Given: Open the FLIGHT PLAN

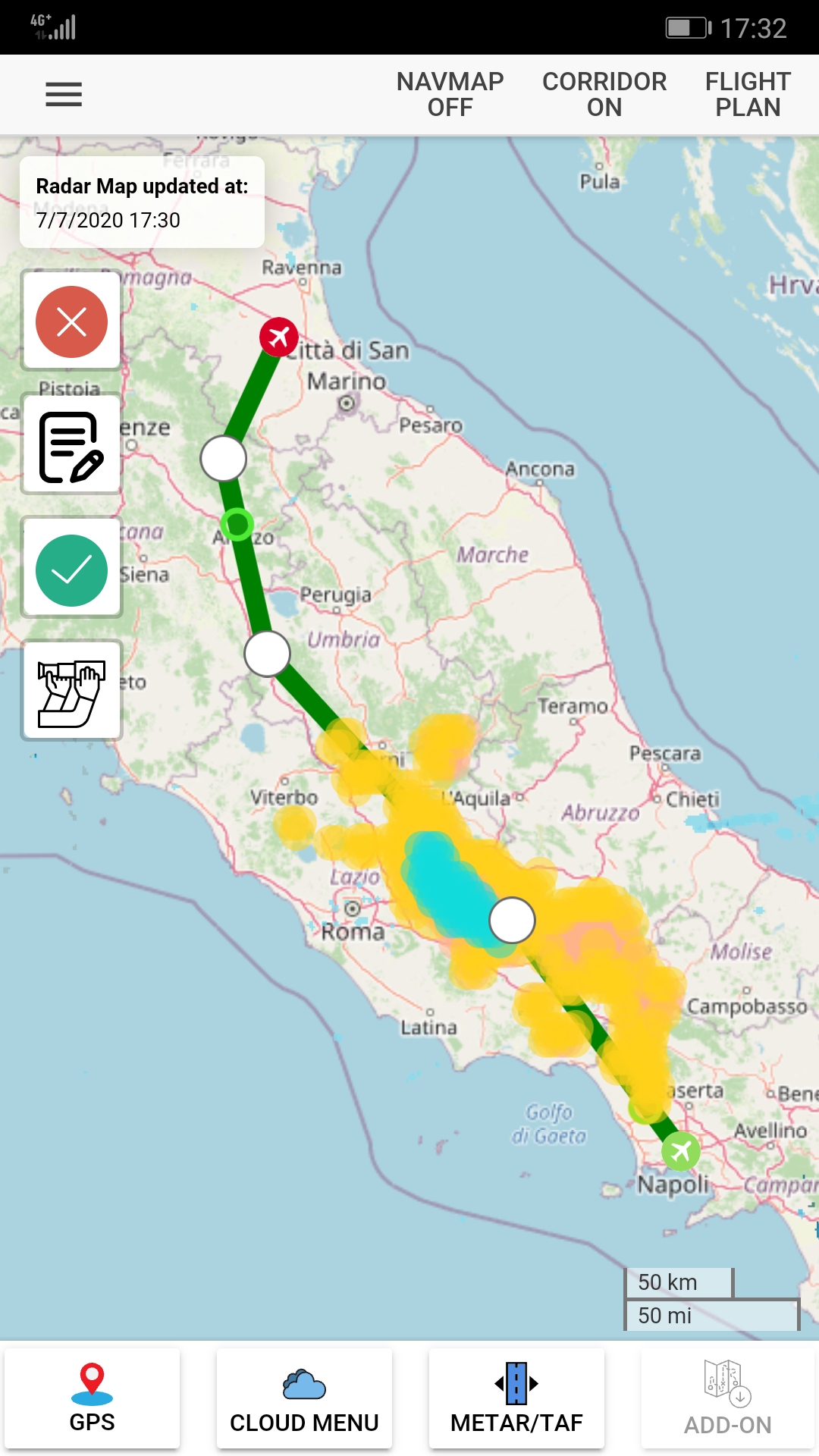Looking at the screenshot, I should [x=748, y=95].
